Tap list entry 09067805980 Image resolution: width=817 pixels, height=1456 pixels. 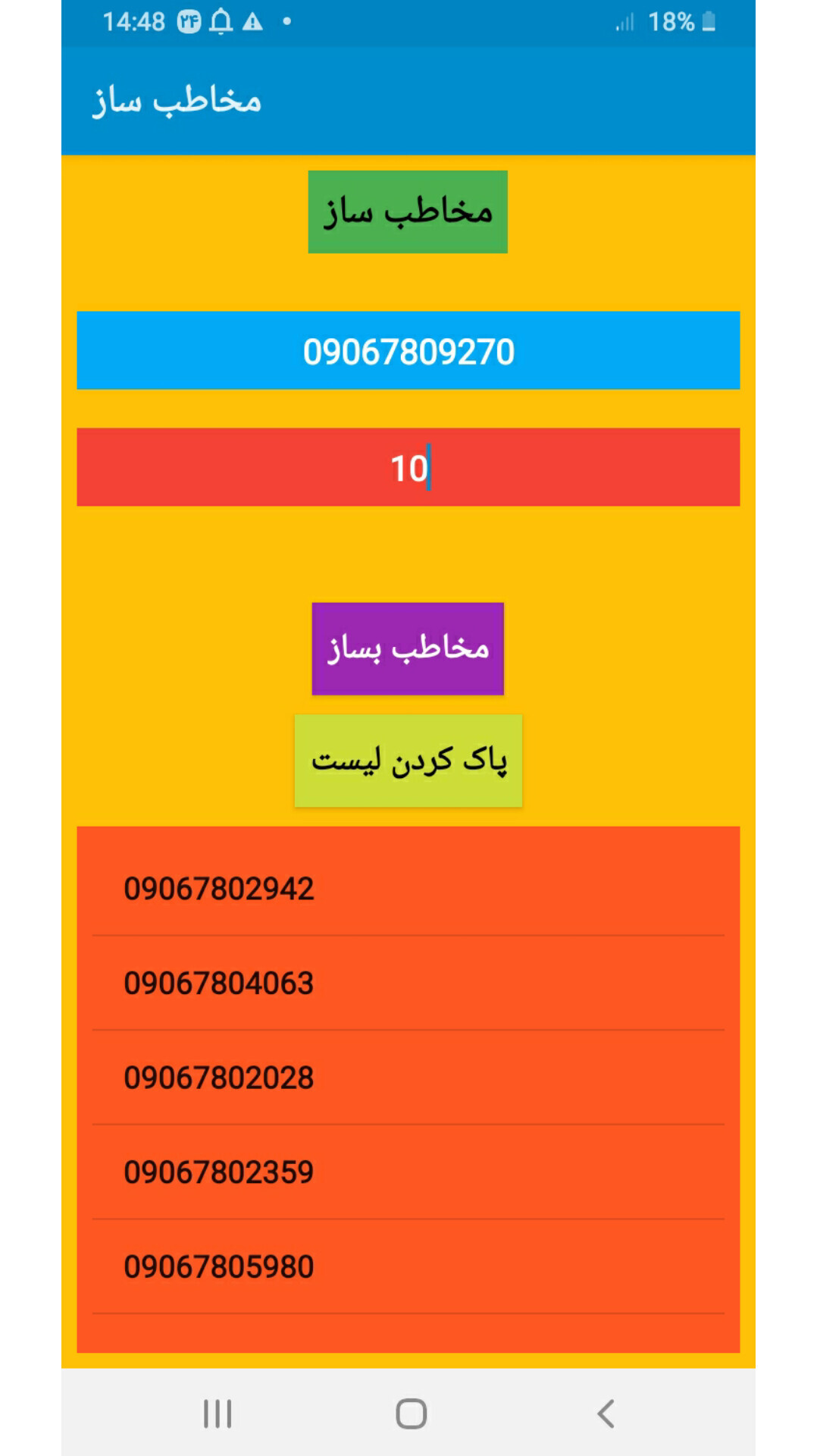(408, 1267)
